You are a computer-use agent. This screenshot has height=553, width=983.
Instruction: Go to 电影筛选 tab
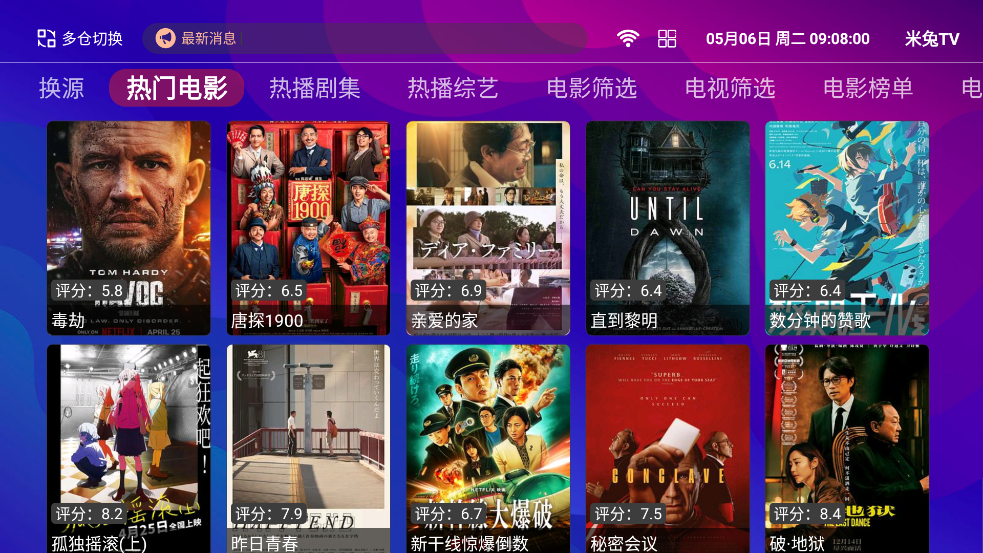591,88
